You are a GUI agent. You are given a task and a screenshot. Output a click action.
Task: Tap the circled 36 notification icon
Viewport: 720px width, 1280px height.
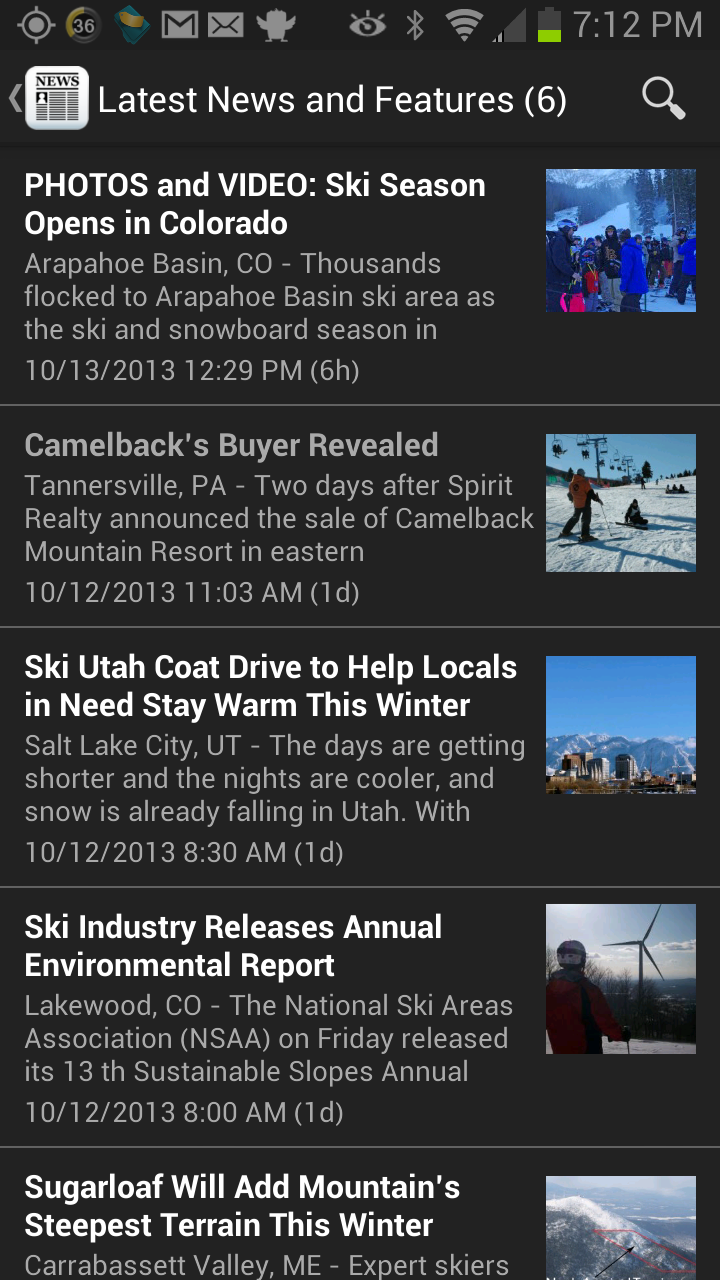81,22
